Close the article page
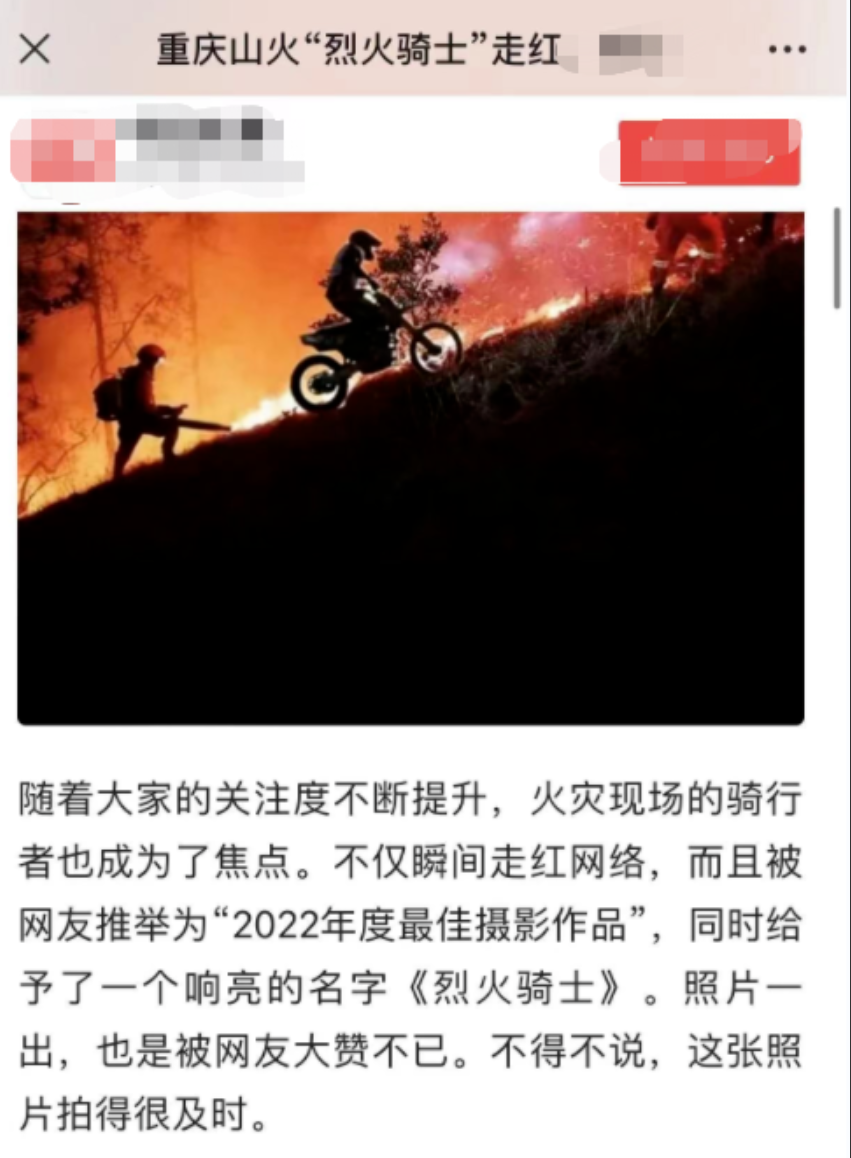 pos(35,49)
